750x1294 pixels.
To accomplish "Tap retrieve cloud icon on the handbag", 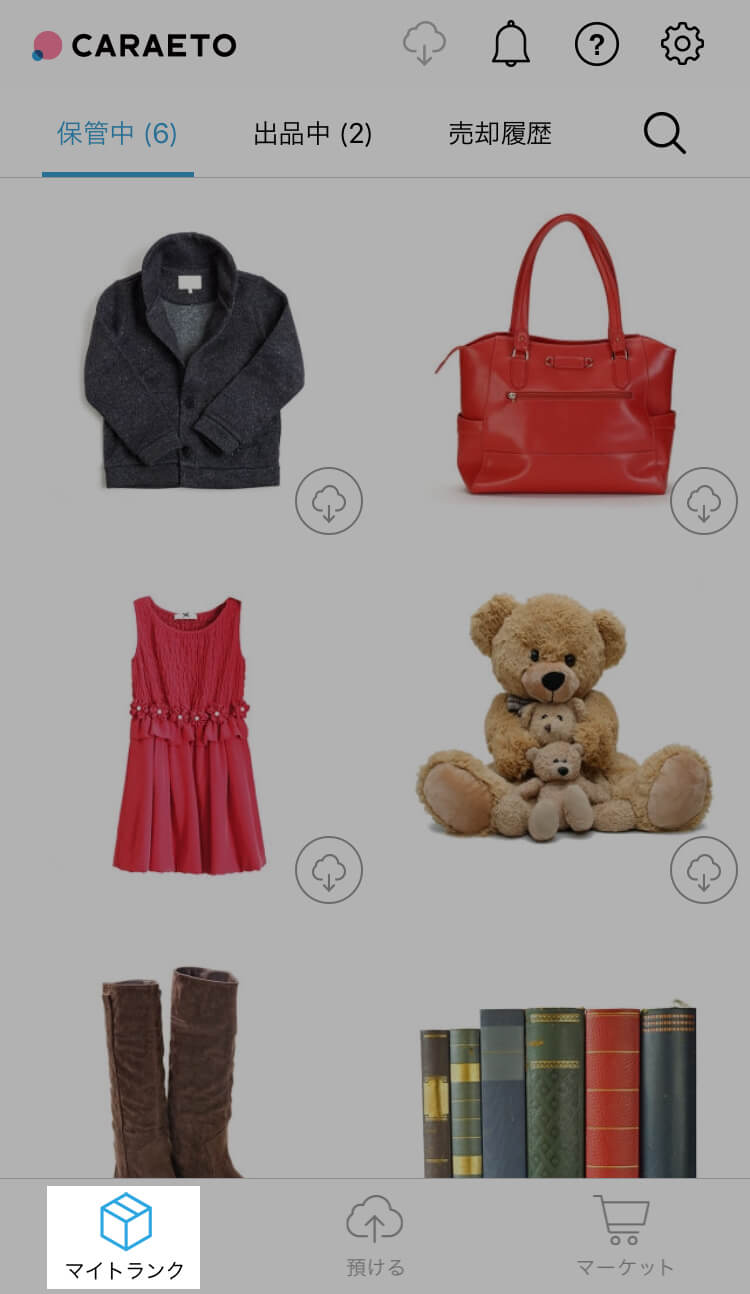I will tap(703, 501).
